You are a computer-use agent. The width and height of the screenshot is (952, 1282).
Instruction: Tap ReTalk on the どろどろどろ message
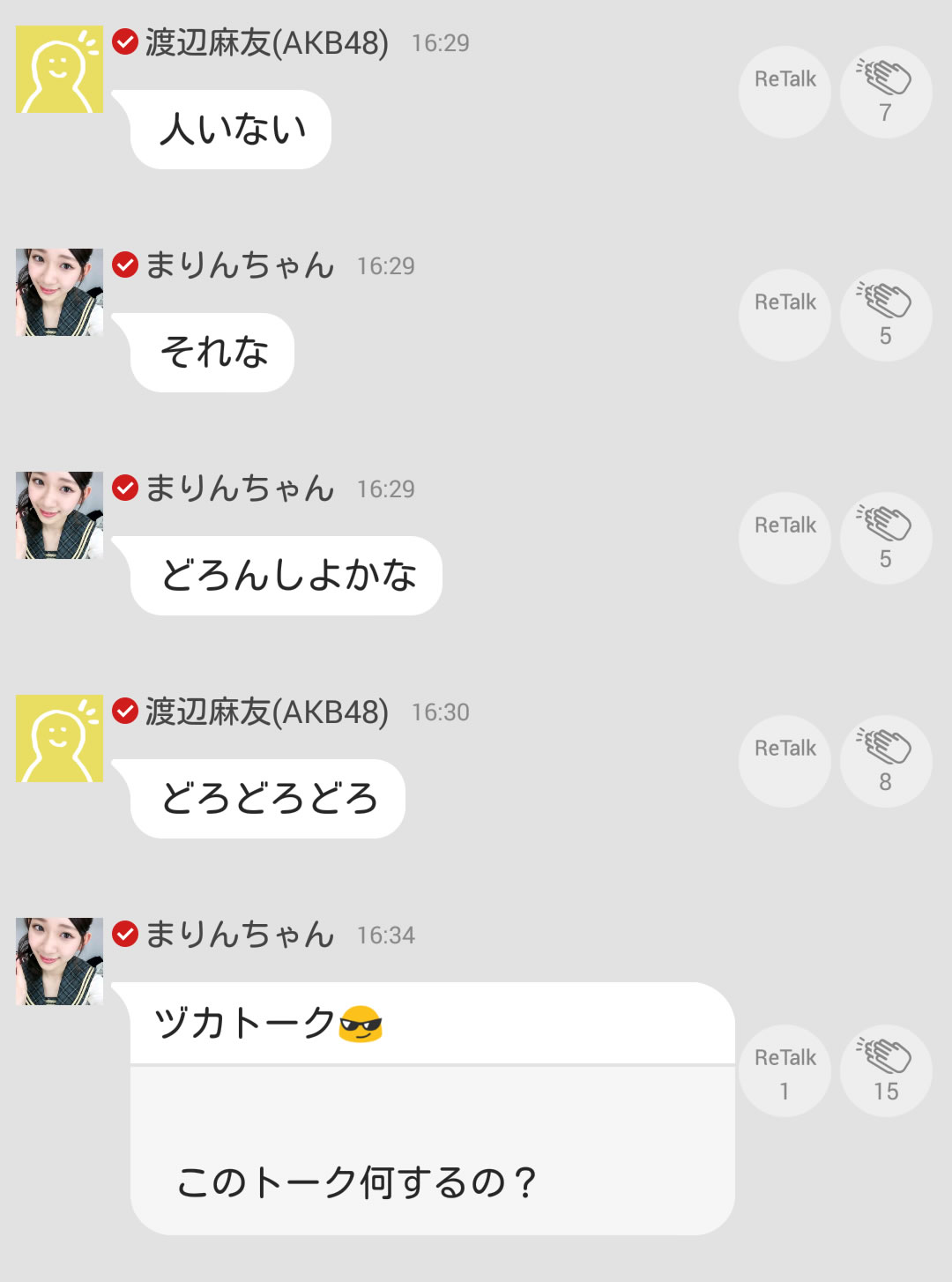pos(785,761)
